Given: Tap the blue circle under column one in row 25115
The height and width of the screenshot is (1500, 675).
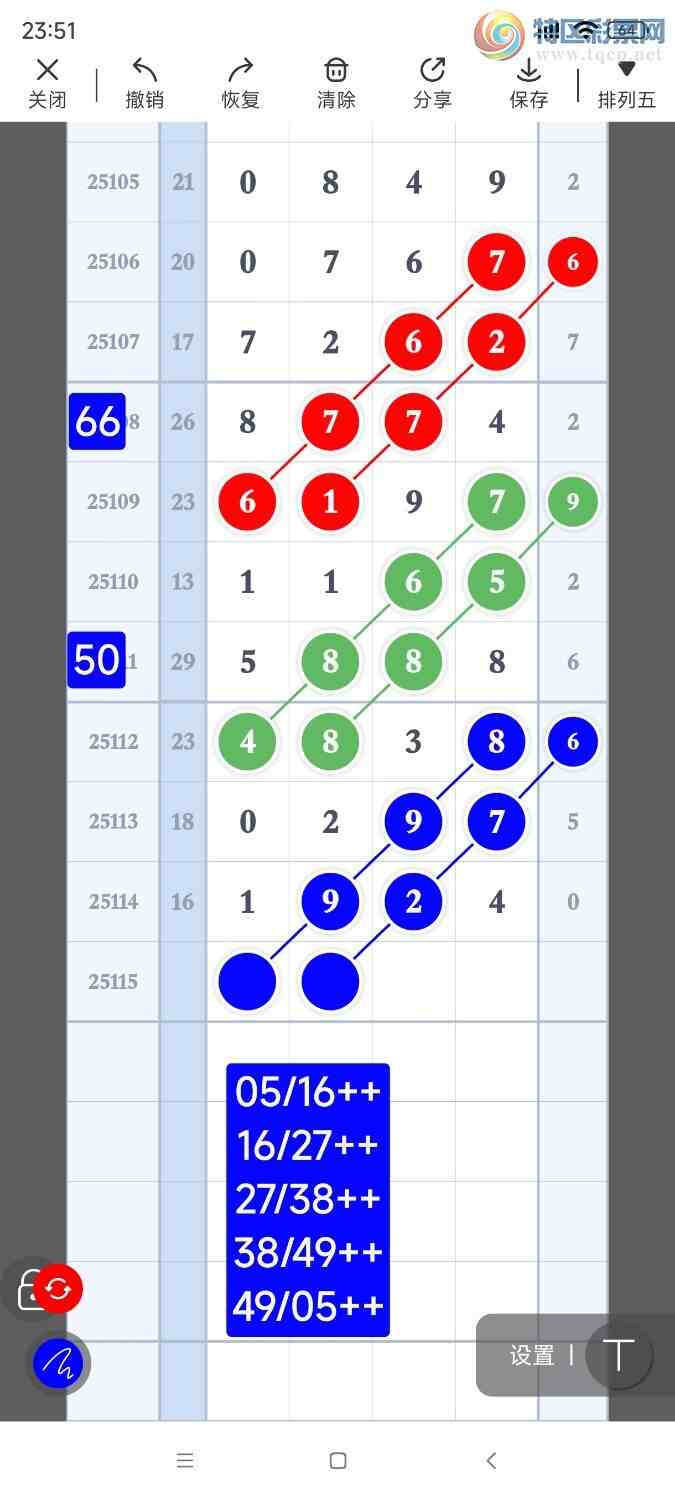Looking at the screenshot, I should (x=247, y=982).
